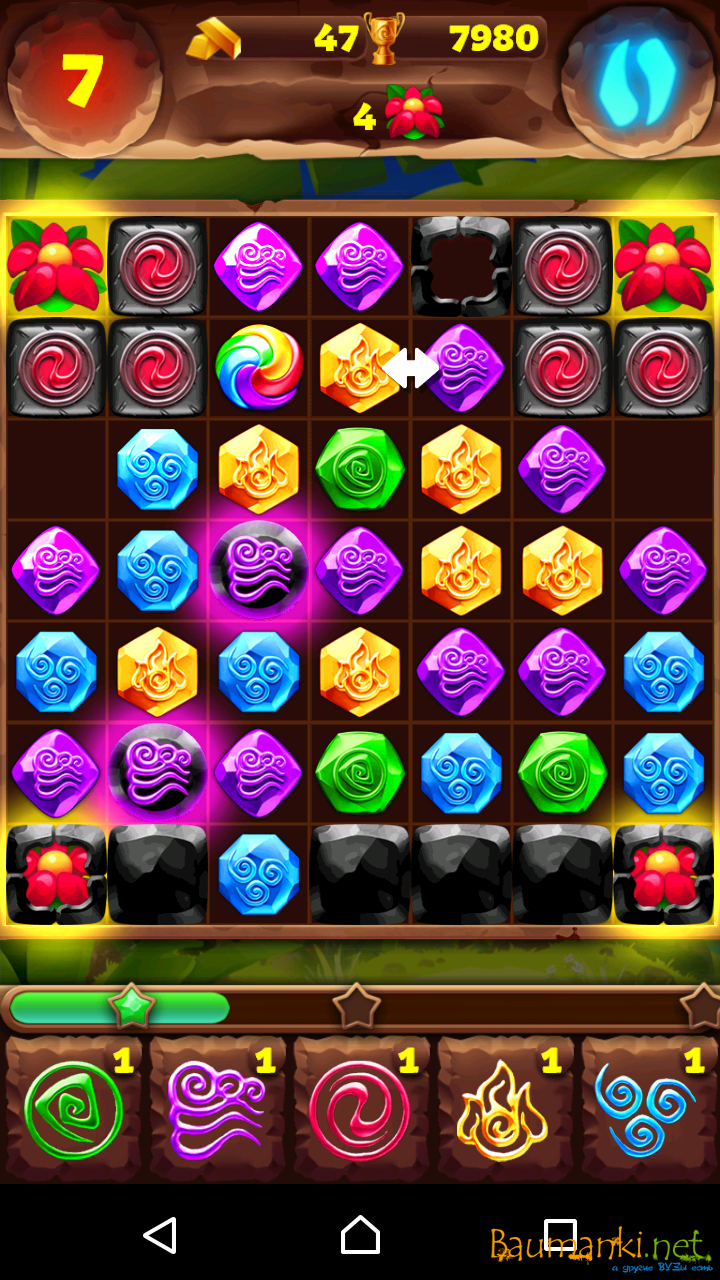720x1280 pixels.
Task: Select the blue gem in the bottom stone row
Action: [258, 874]
